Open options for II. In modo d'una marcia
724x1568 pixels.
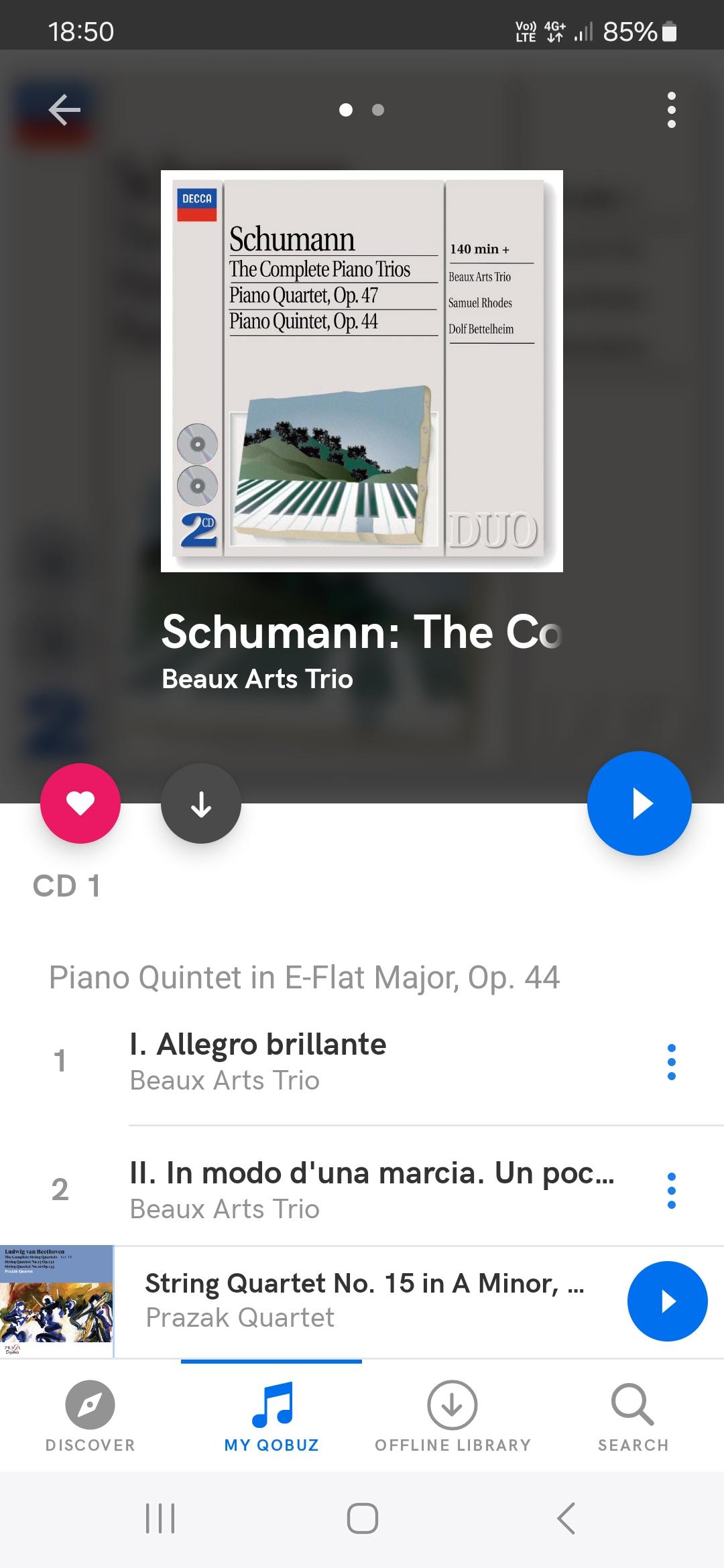(x=671, y=1190)
